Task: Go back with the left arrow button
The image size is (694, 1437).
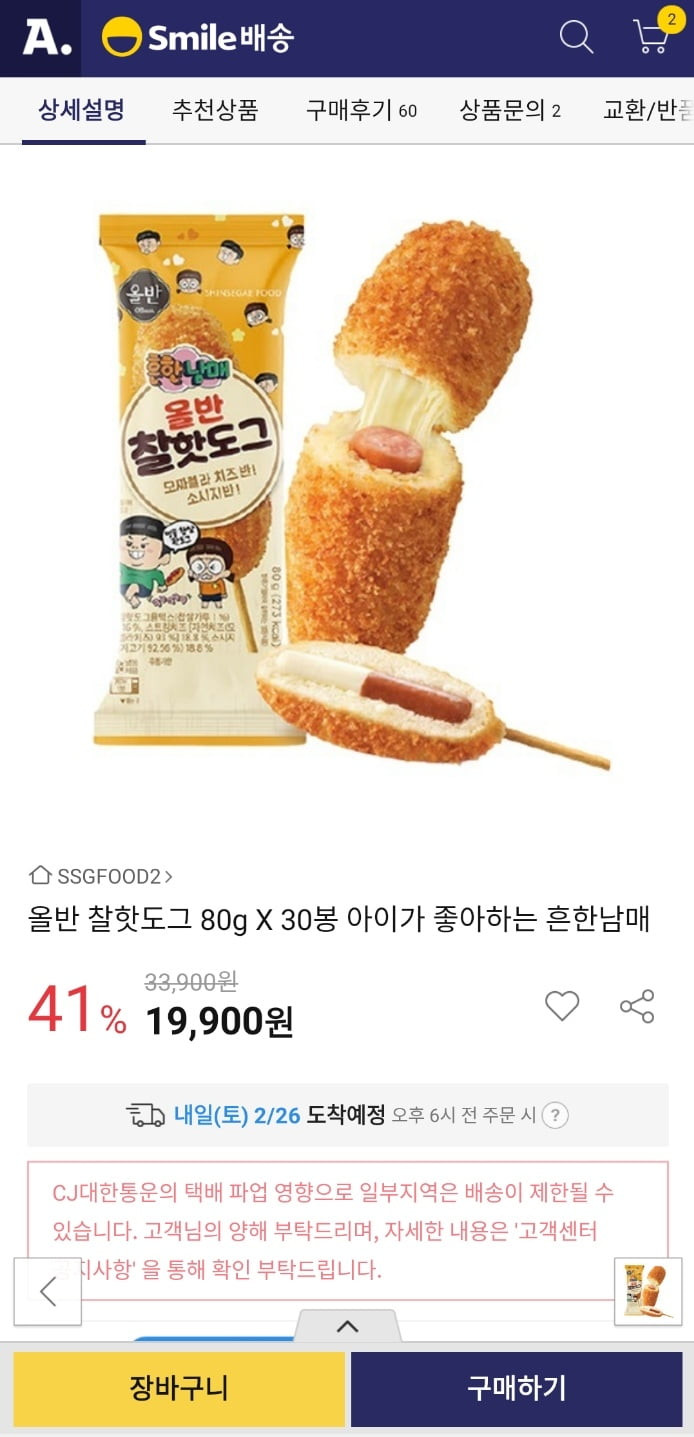Action: click(x=47, y=1291)
